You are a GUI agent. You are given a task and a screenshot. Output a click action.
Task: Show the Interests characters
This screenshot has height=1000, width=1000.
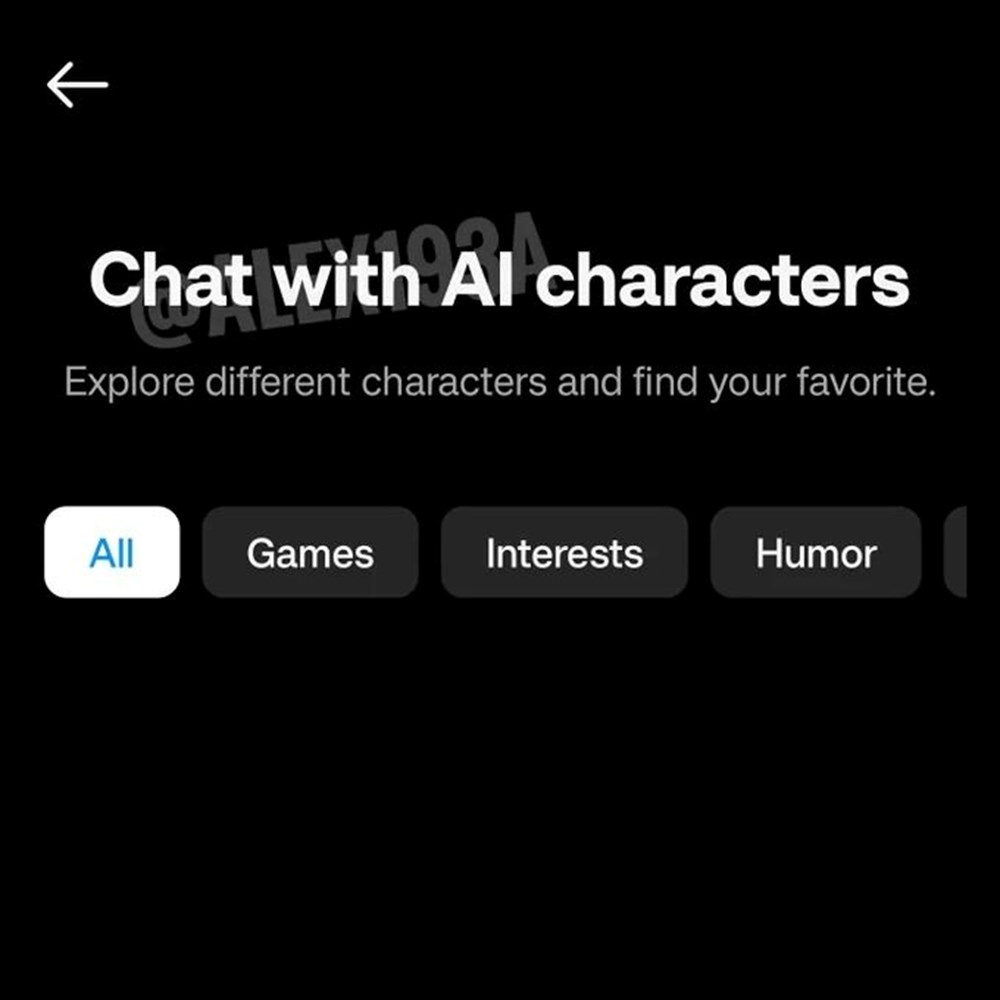564,553
